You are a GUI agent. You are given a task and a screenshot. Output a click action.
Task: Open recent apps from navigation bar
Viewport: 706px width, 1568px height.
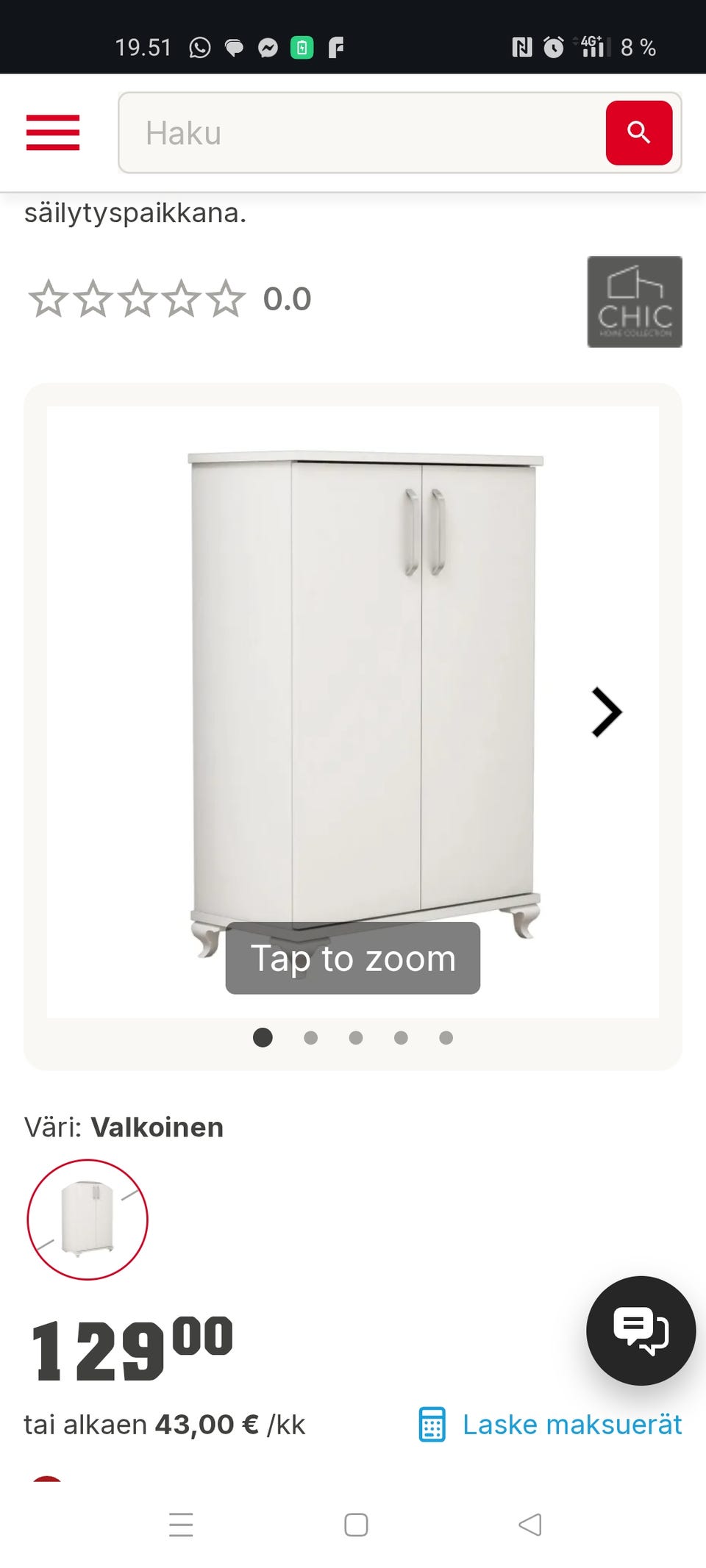click(x=181, y=1525)
